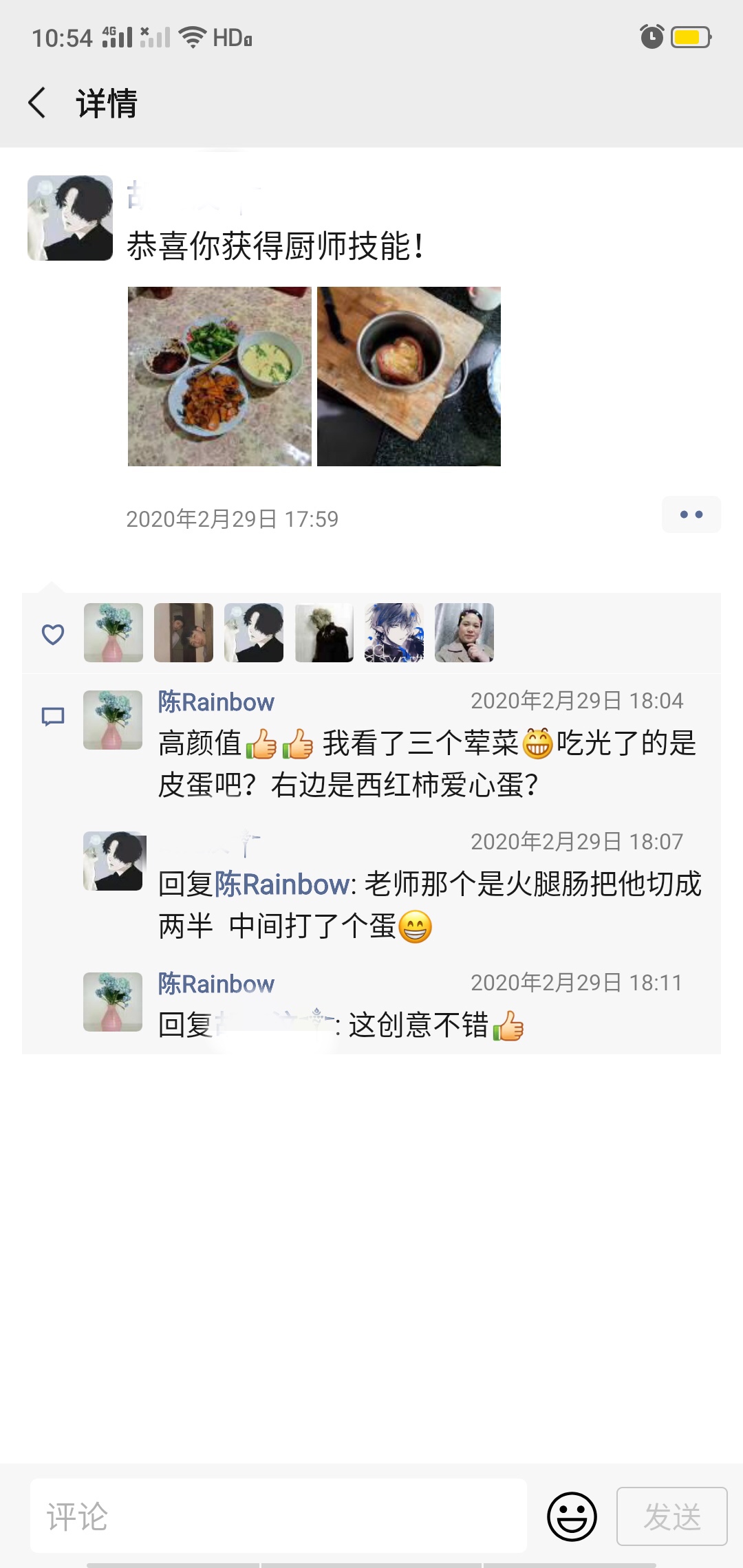View the photo of three dishes
This screenshot has height=1568, width=743.
tap(219, 376)
